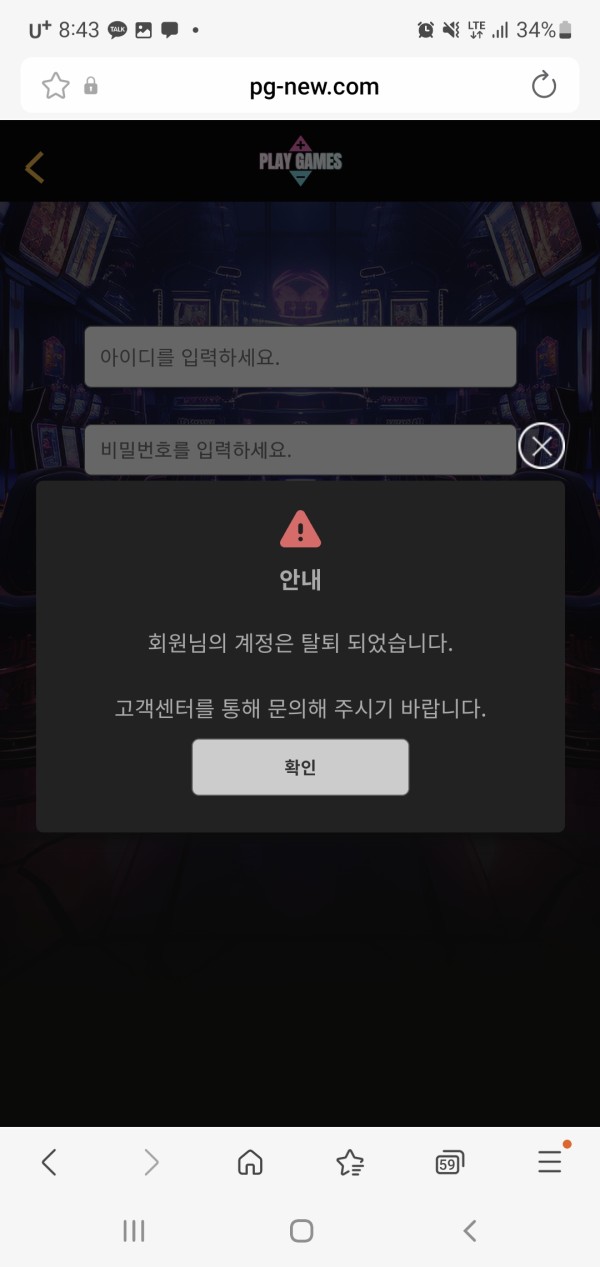
Task: Open the system recent apps view
Action: (x=134, y=1231)
